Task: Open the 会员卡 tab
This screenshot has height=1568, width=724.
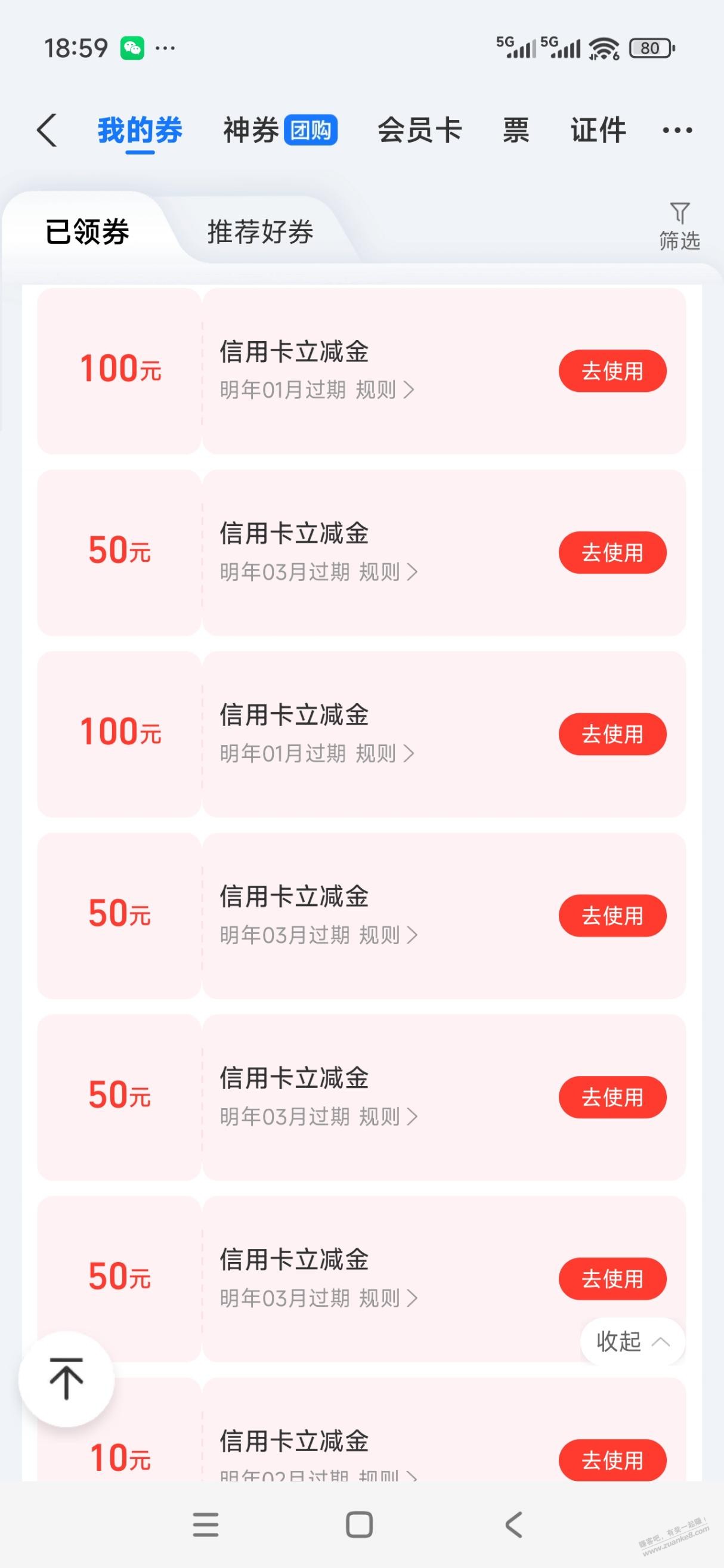Action: click(419, 130)
